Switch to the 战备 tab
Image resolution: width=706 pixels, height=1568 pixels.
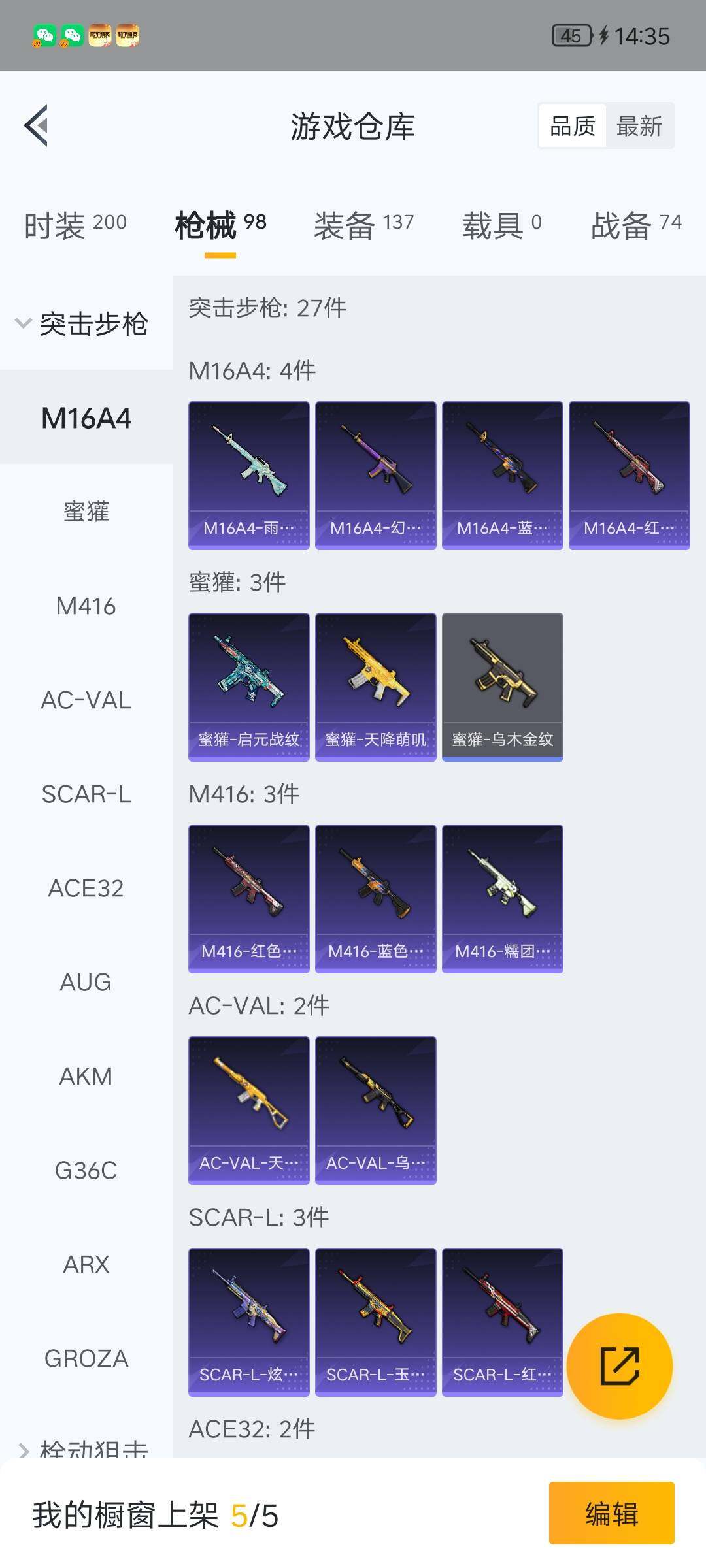(635, 225)
